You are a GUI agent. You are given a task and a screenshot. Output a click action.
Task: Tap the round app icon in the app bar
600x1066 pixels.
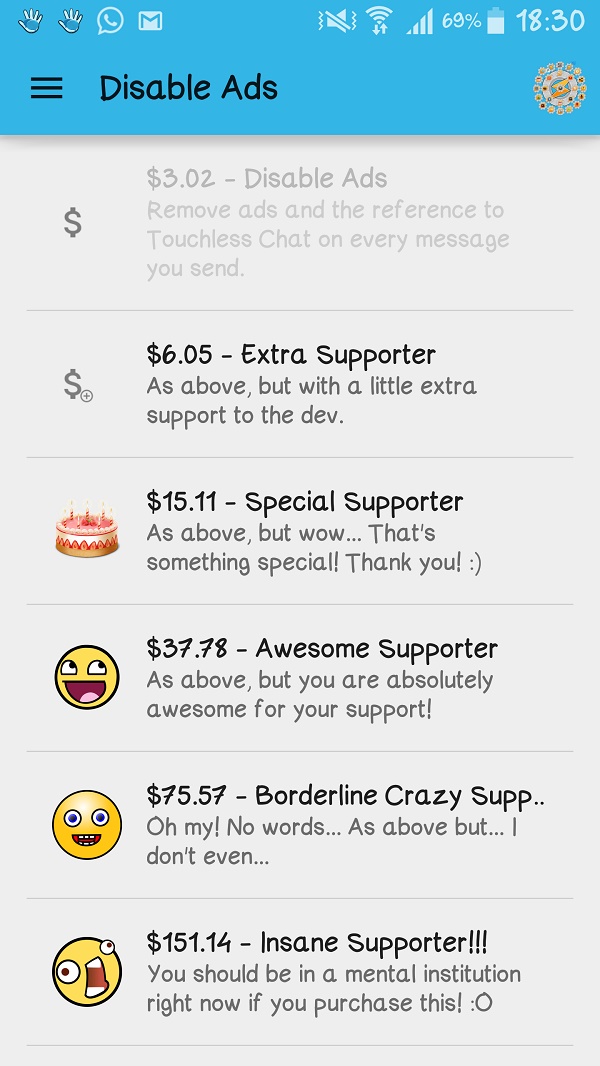click(559, 89)
